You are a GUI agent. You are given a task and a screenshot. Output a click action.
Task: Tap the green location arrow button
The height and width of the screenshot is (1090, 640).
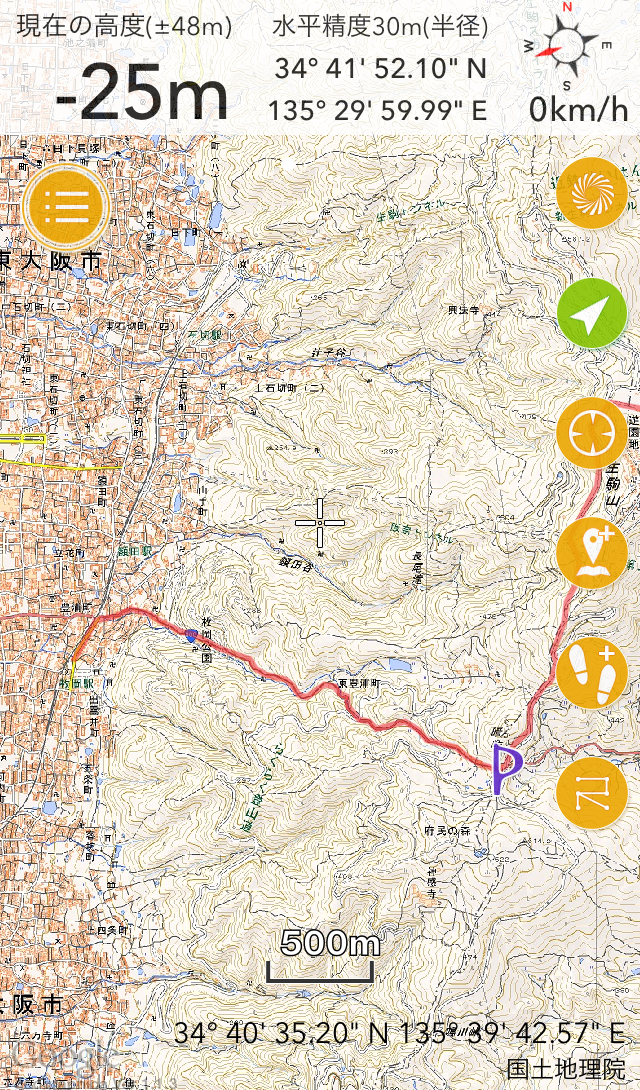[x=592, y=314]
